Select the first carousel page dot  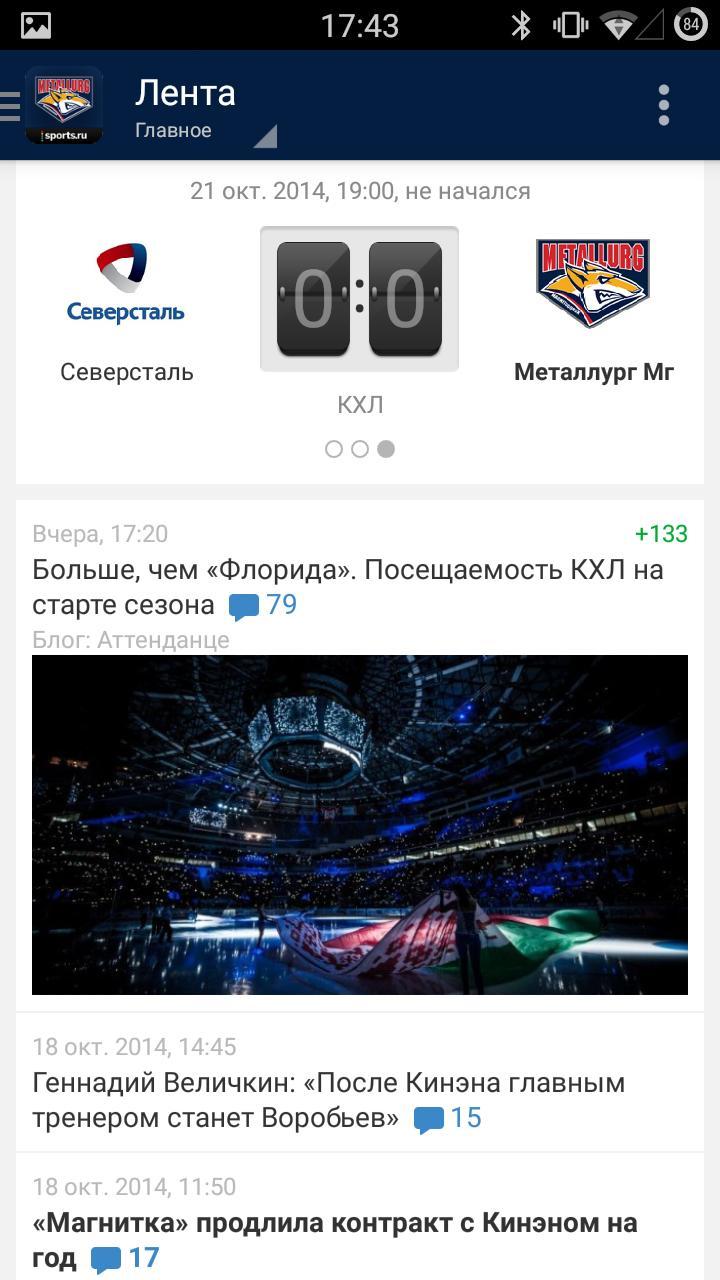[x=333, y=449]
